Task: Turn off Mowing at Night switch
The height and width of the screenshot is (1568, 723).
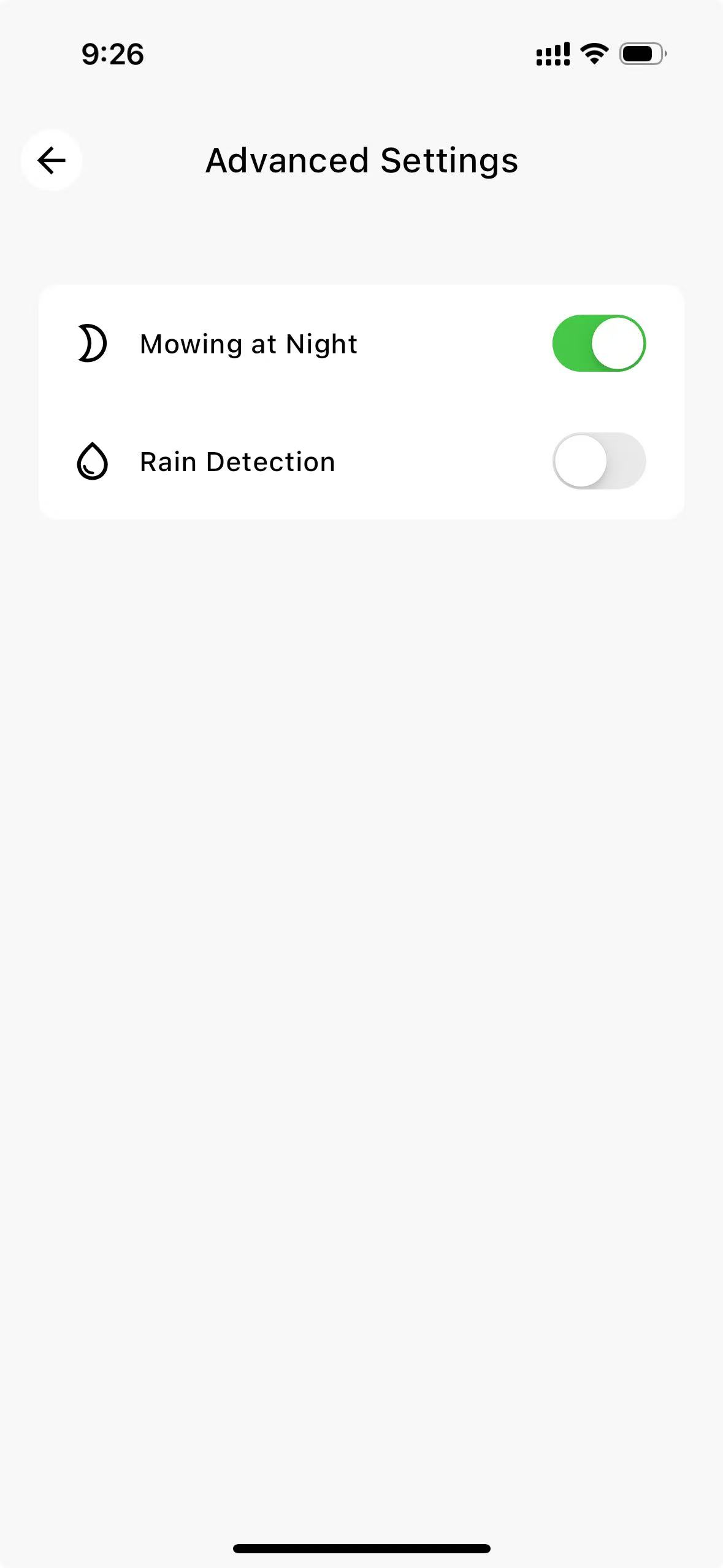Action: pos(599,343)
